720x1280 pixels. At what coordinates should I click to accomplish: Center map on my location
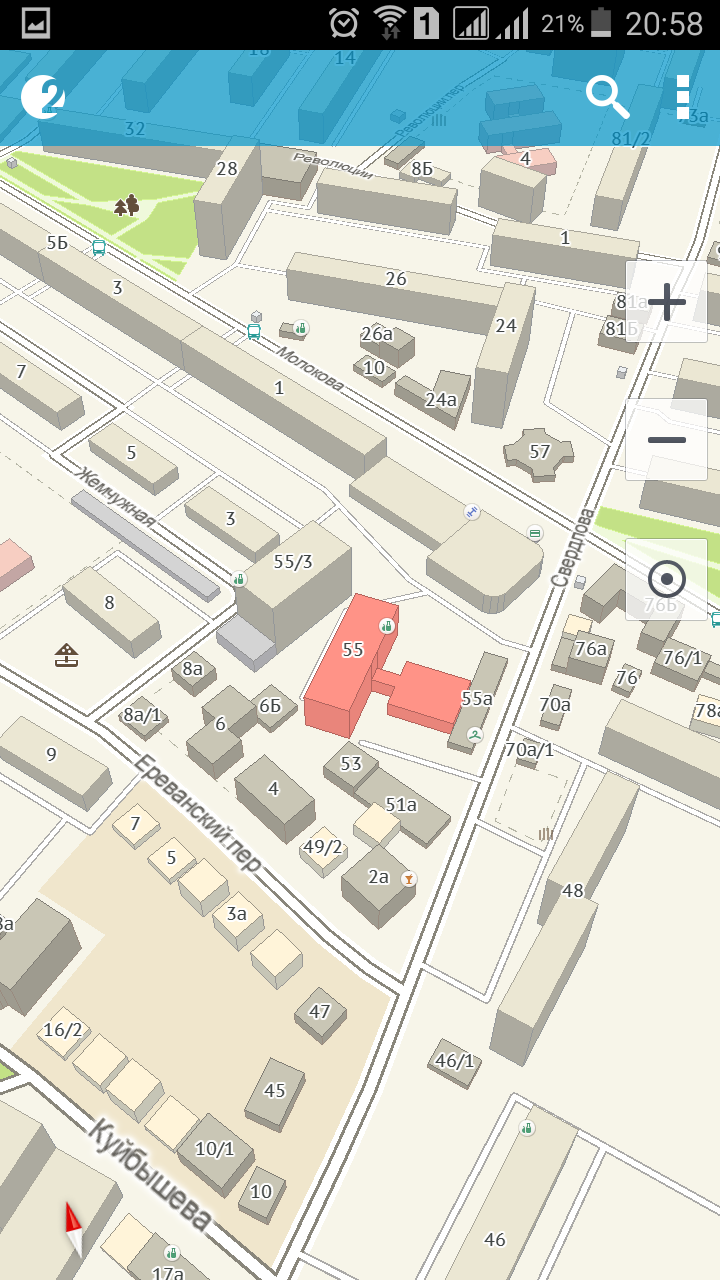666,579
